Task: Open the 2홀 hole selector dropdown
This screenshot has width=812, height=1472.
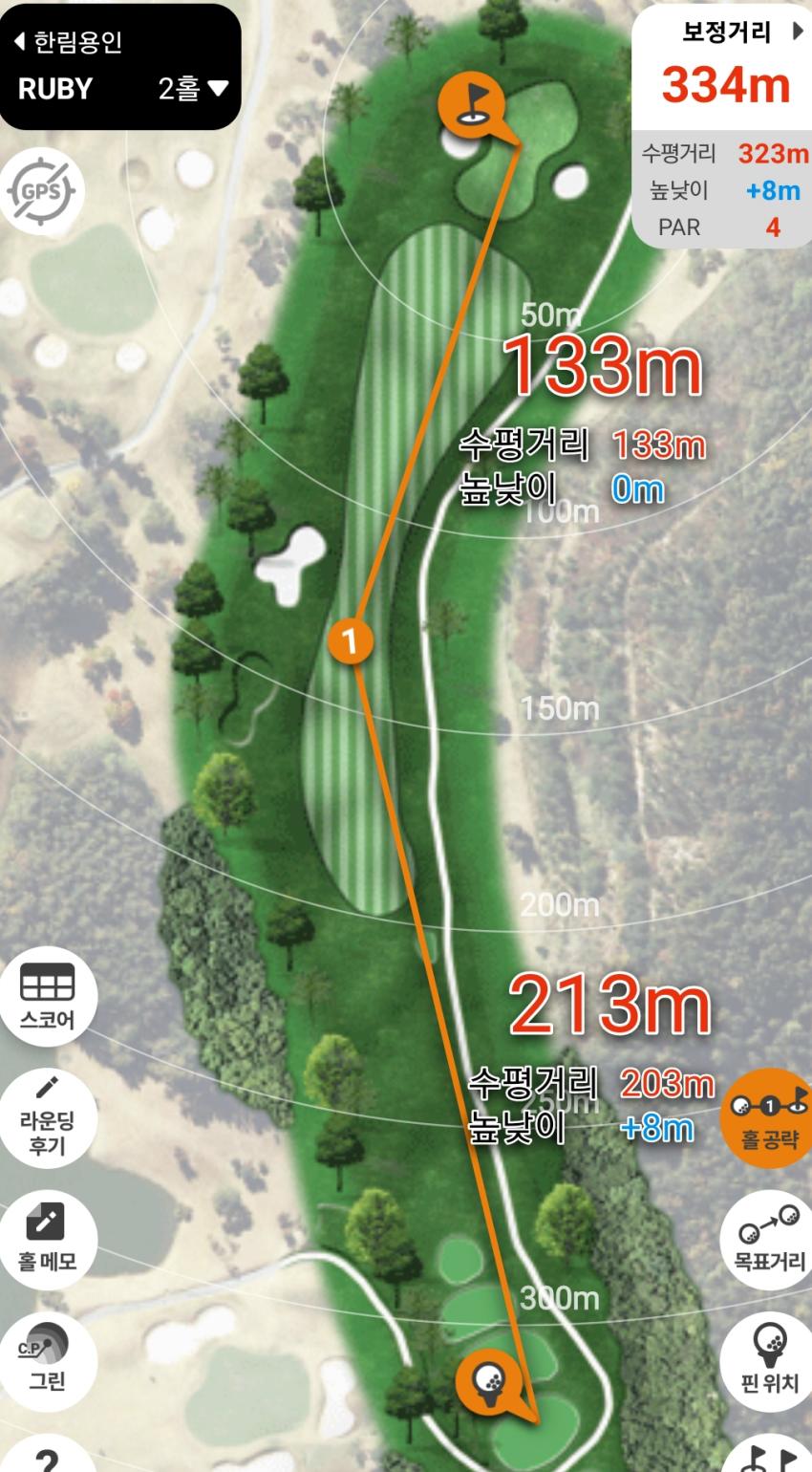Action: (194, 90)
